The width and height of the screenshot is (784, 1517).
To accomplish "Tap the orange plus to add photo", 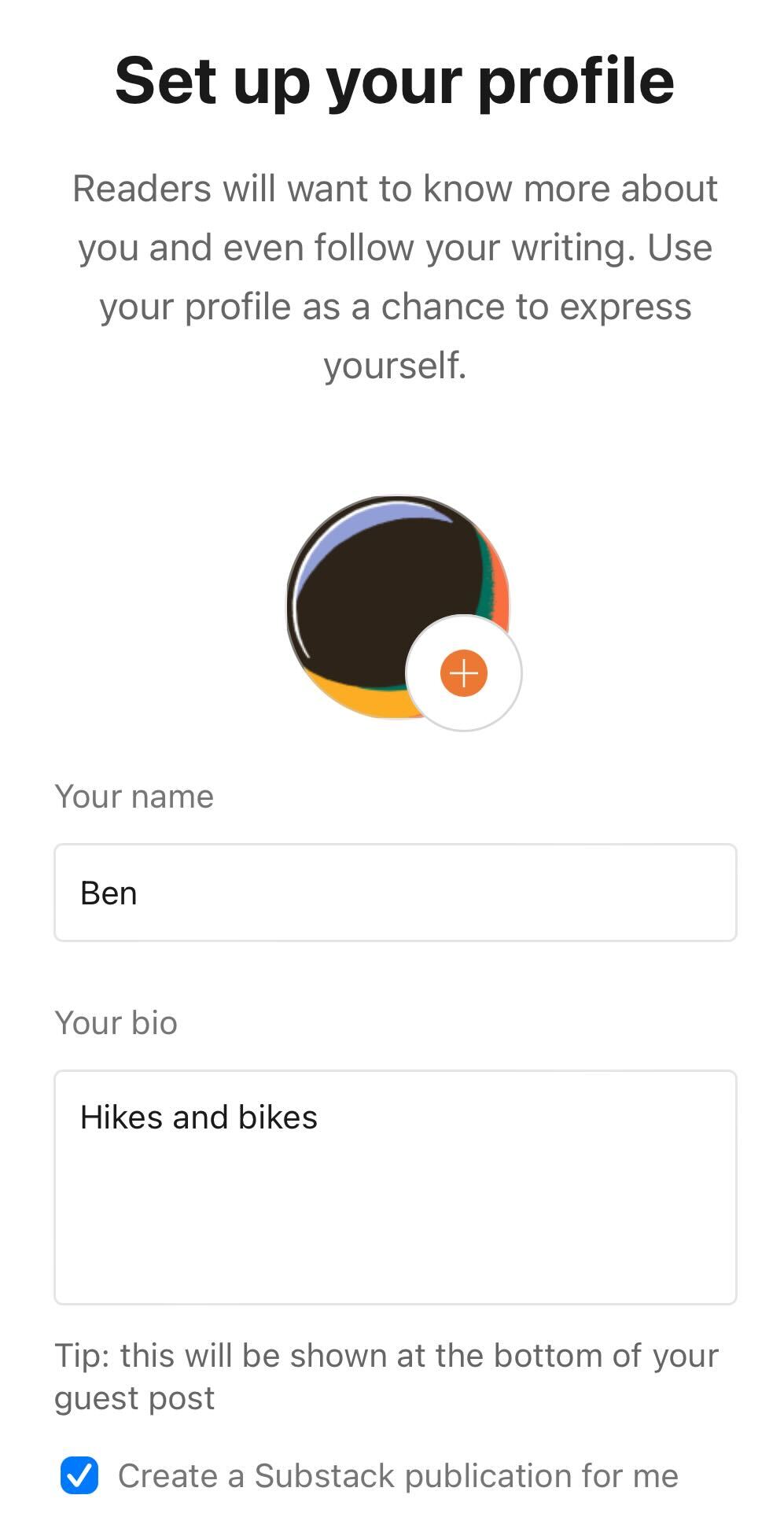I will click(463, 673).
